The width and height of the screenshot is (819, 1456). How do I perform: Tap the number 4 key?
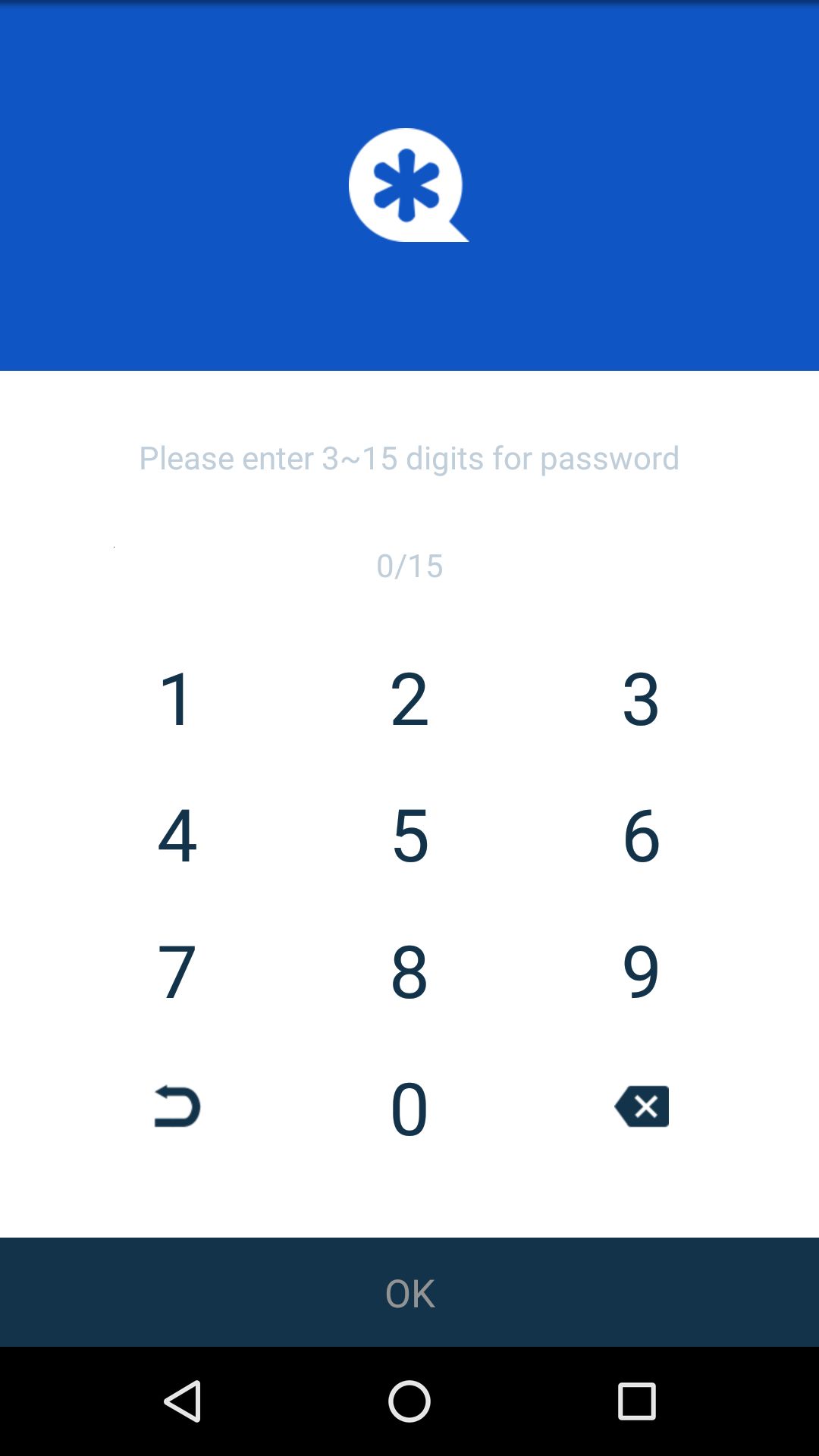177,834
